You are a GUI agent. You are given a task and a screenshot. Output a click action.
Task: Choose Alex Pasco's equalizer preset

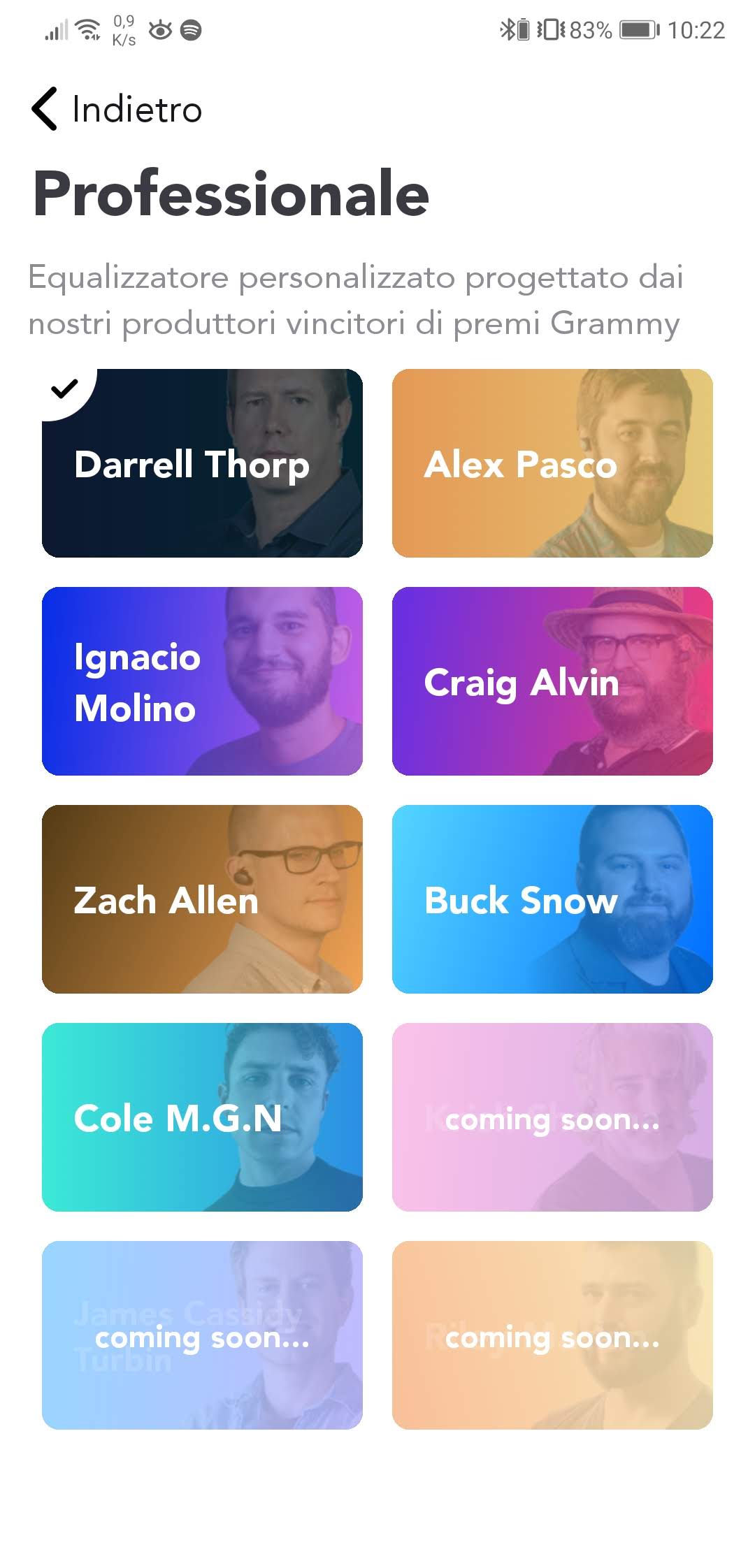552,463
